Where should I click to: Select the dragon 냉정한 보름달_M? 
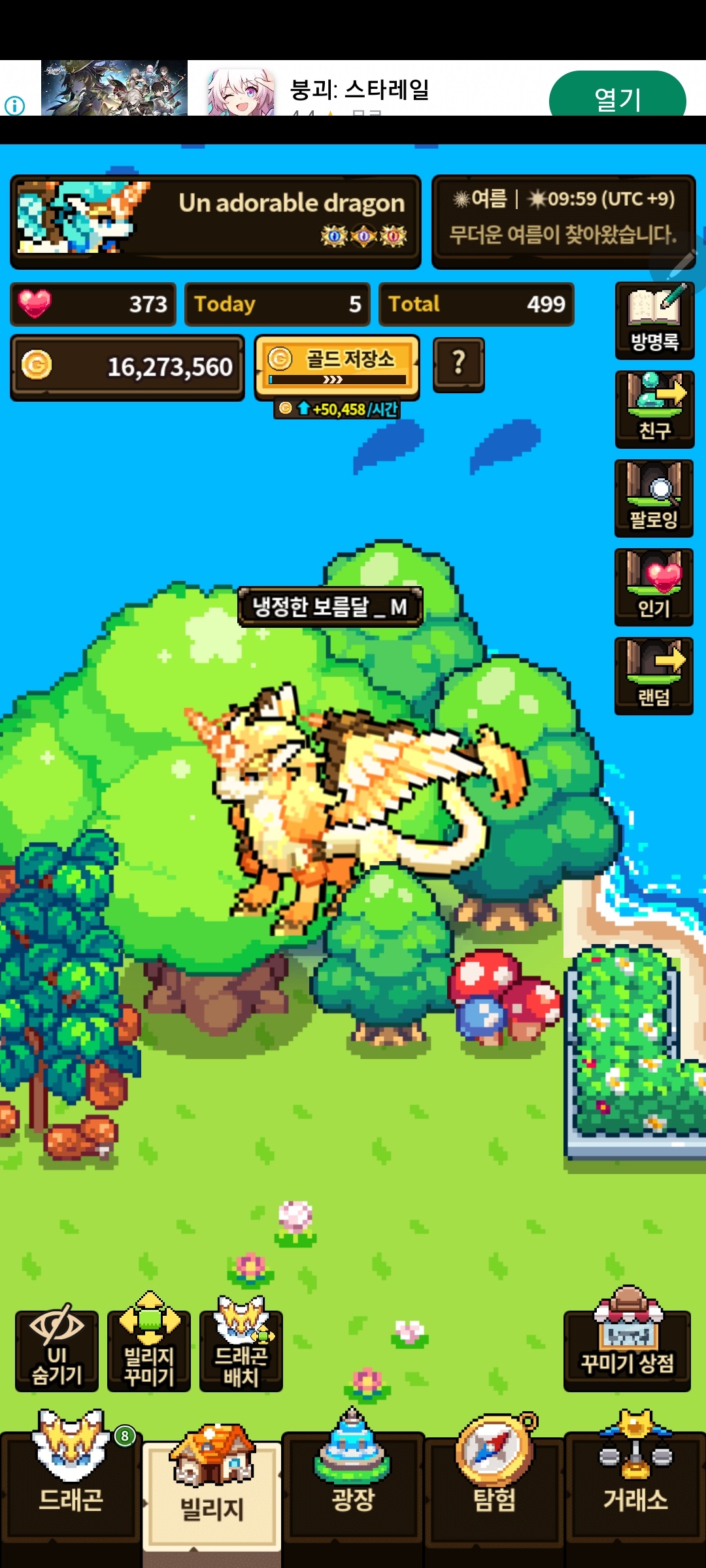tap(340, 791)
